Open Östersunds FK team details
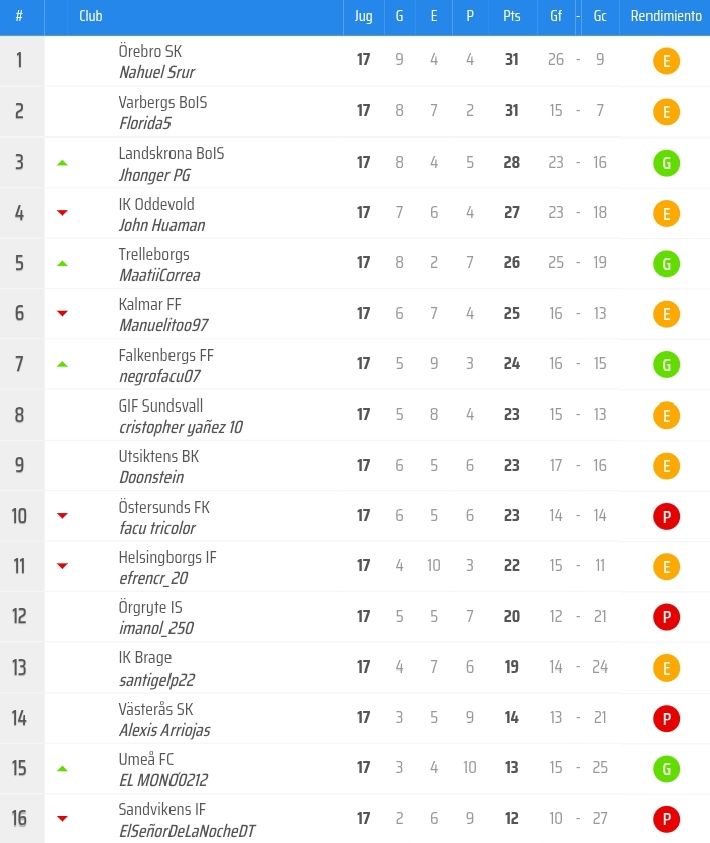Screen dimensions: 710x843 click(164, 507)
